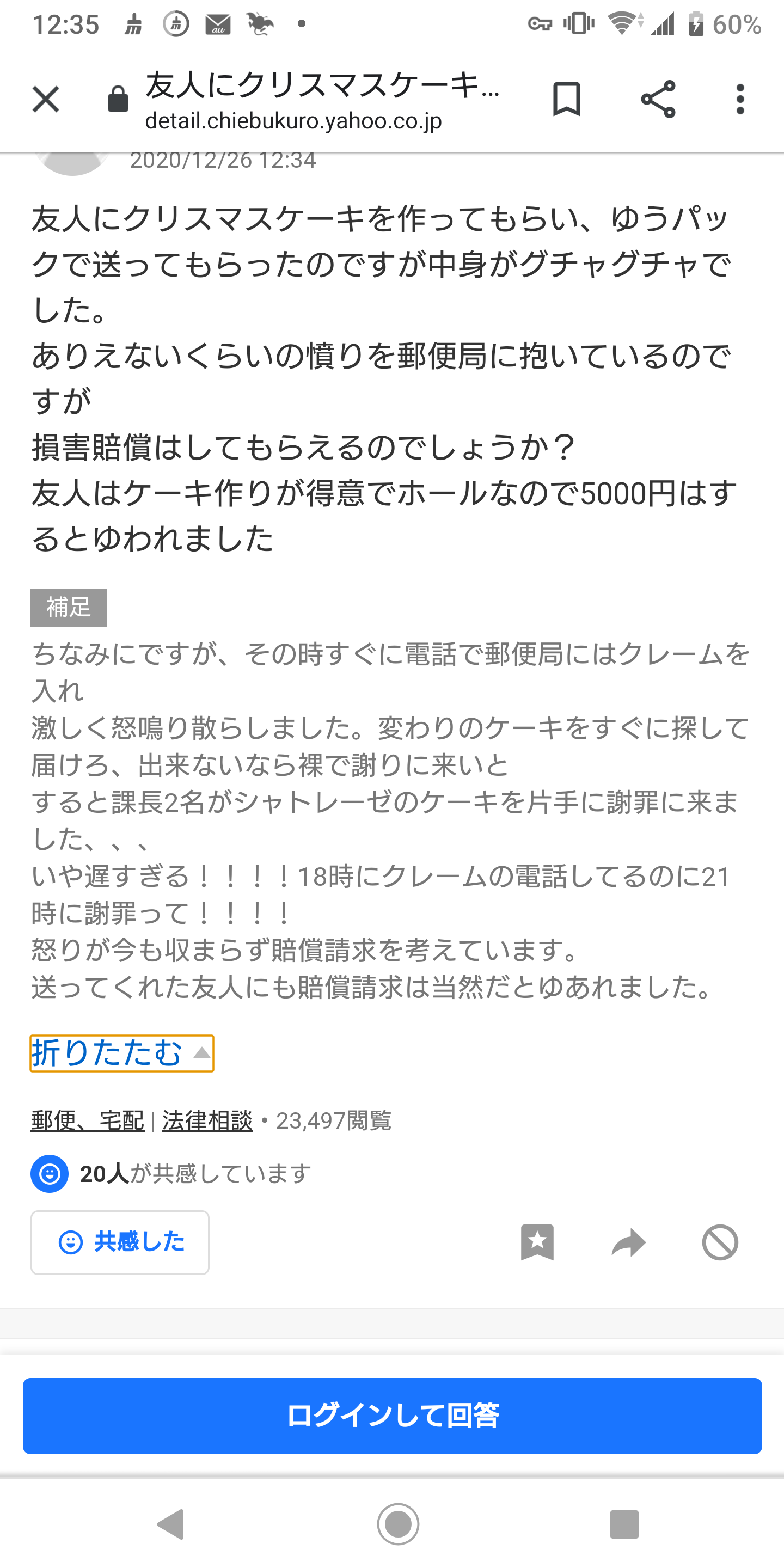Open the three-dot overflow menu
Screen dimensions: 784x1568
tap(739, 99)
